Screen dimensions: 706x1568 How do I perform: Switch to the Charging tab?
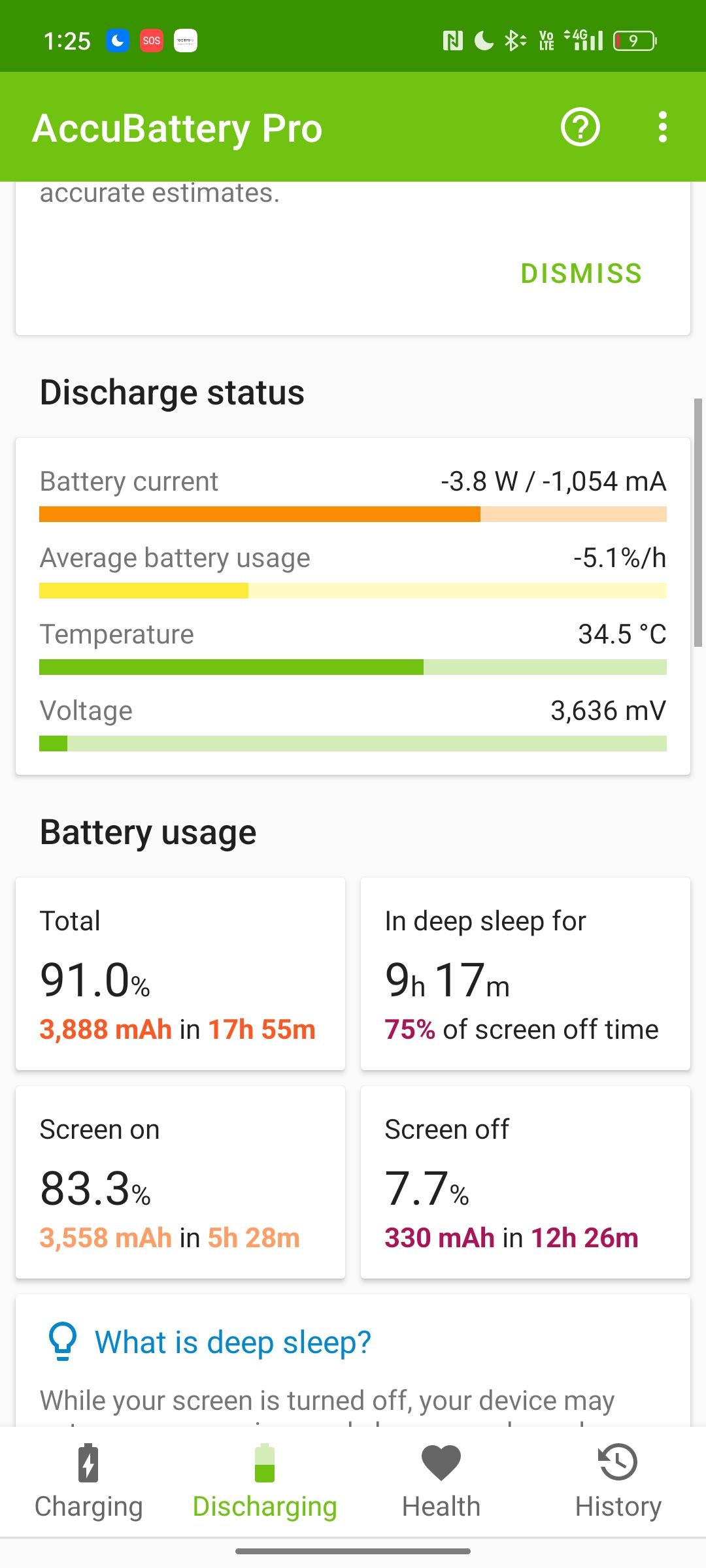click(88, 1482)
